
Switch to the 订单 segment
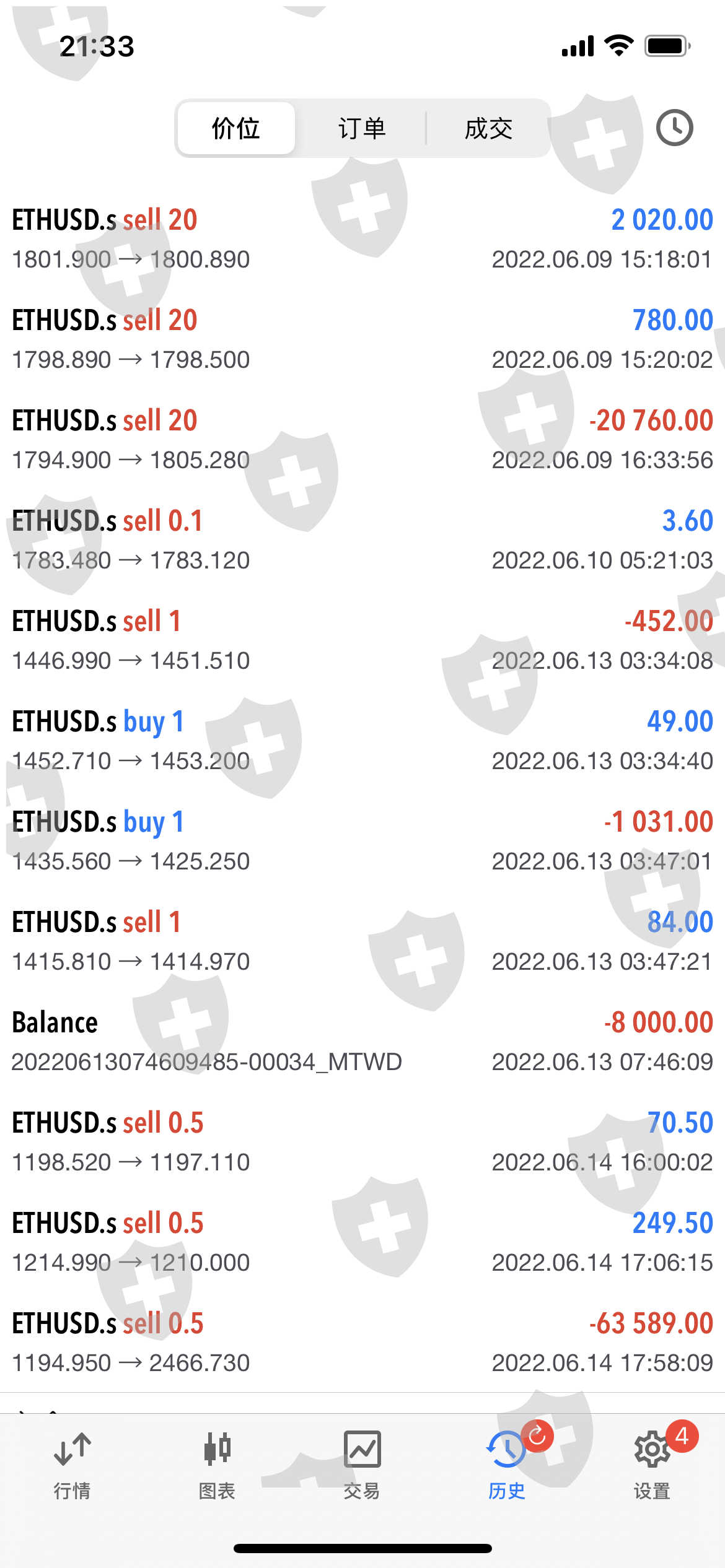362,129
